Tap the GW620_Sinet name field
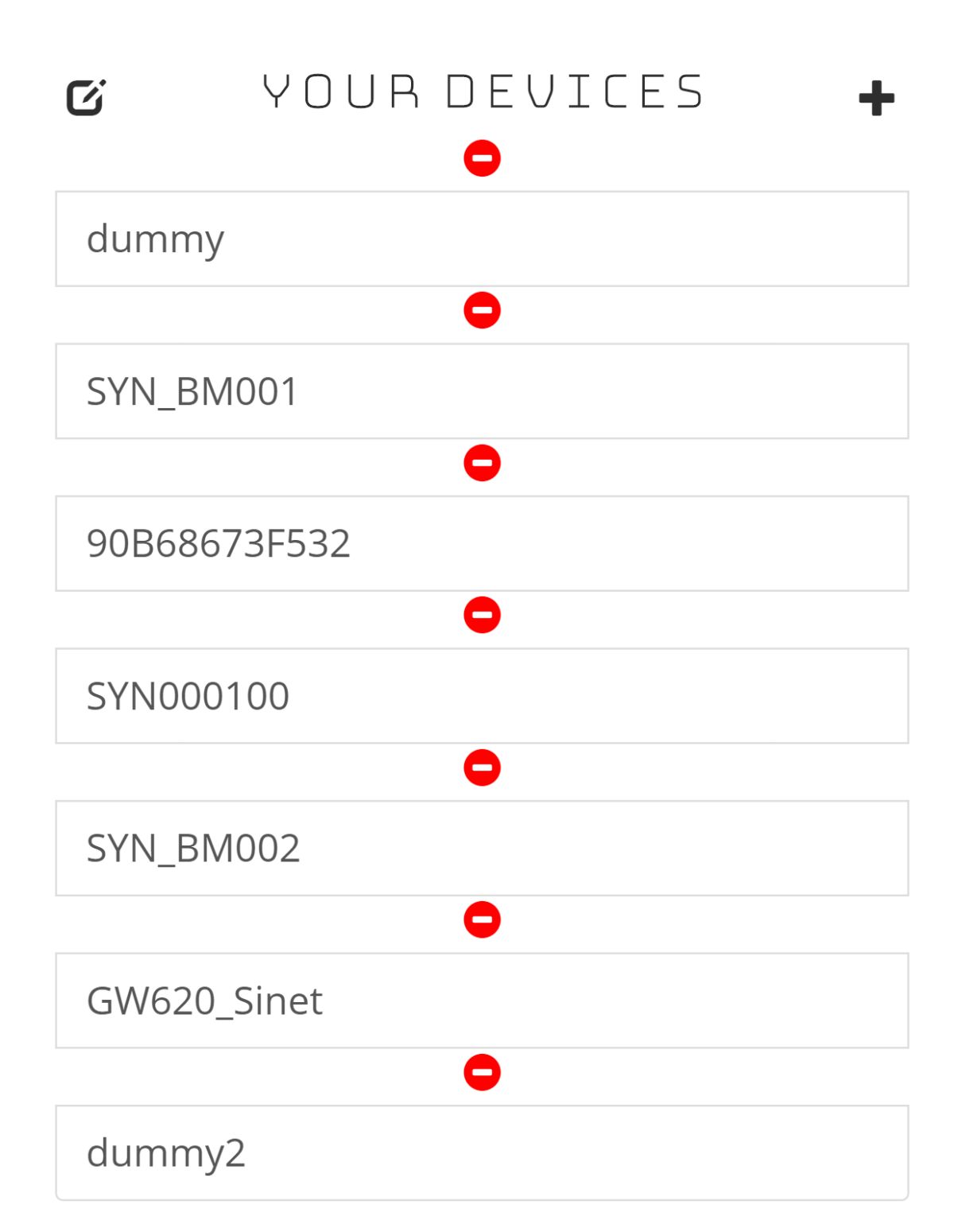This screenshot has height=1232, width=954. click(482, 1001)
